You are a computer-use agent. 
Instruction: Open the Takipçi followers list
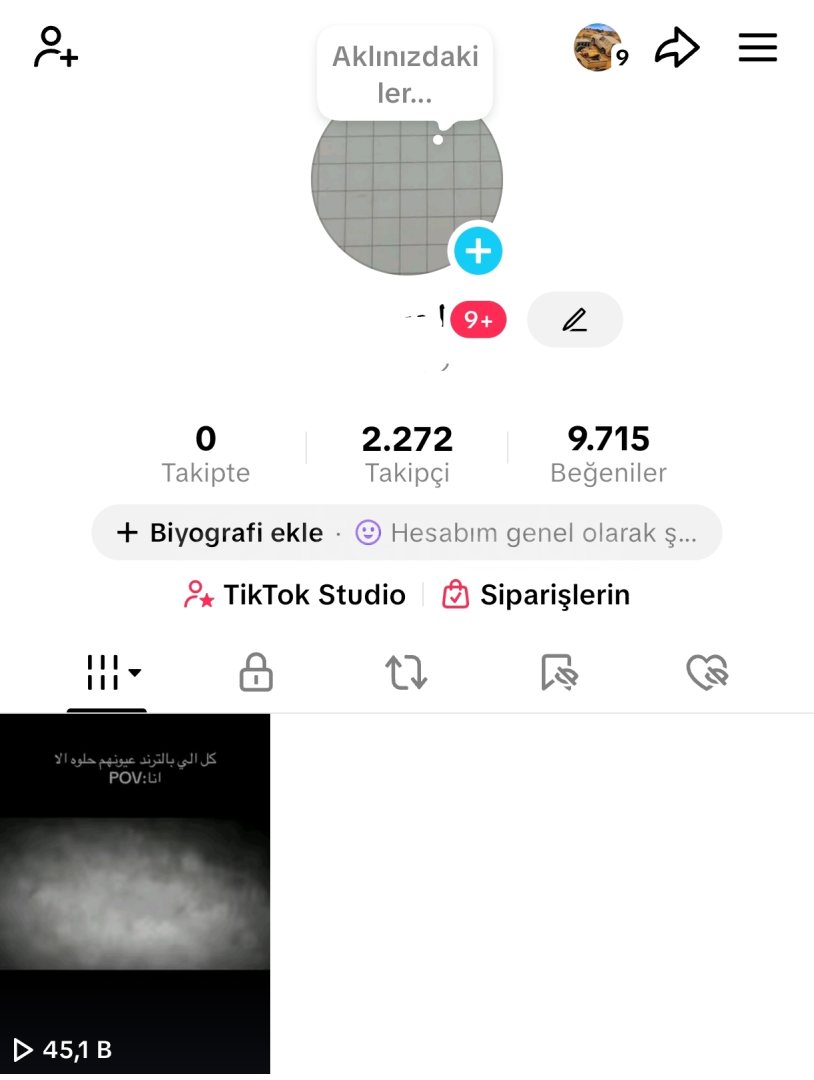tap(407, 453)
